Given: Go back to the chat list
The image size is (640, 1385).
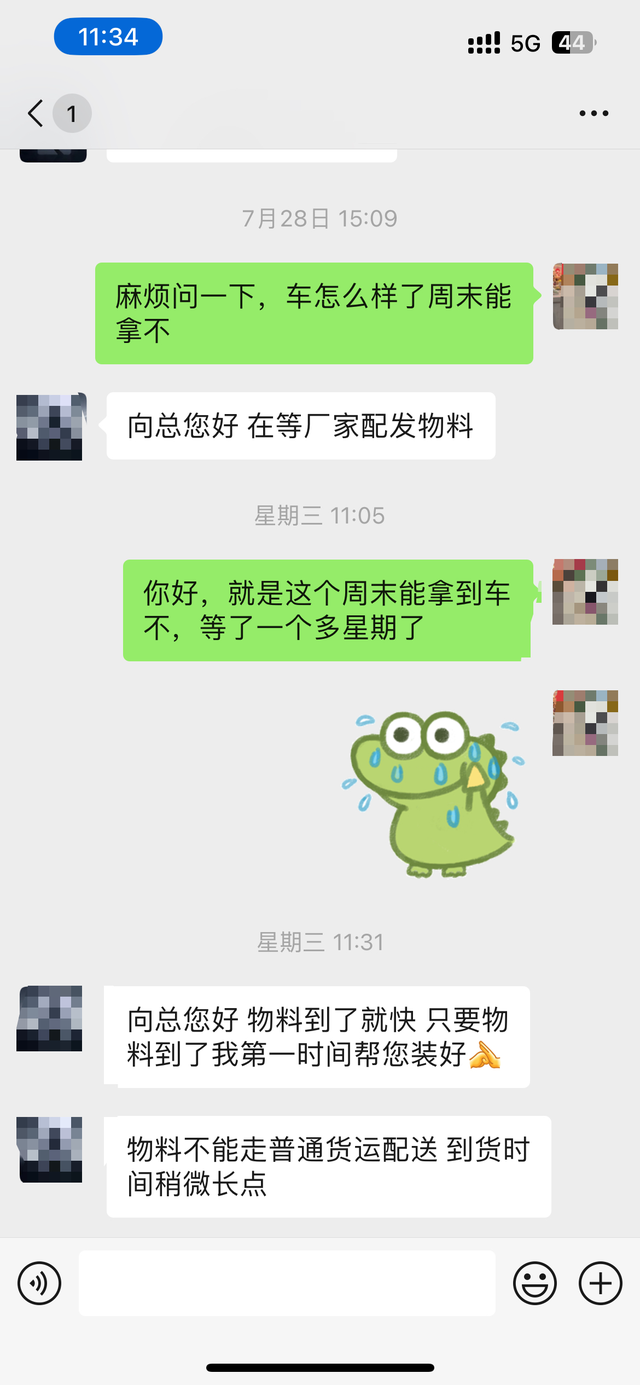Looking at the screenshot, I should [37, 114].
